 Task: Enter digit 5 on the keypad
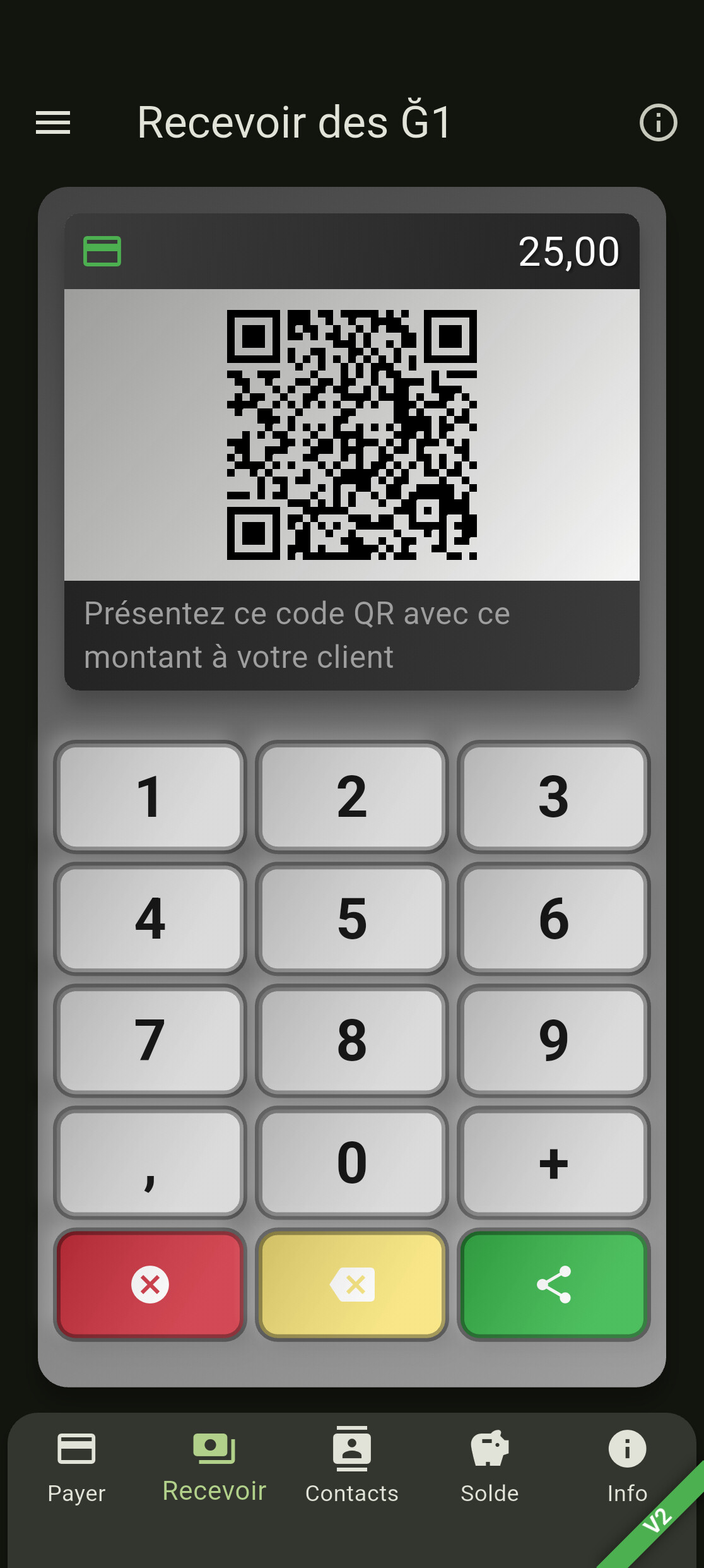[352, 918]
